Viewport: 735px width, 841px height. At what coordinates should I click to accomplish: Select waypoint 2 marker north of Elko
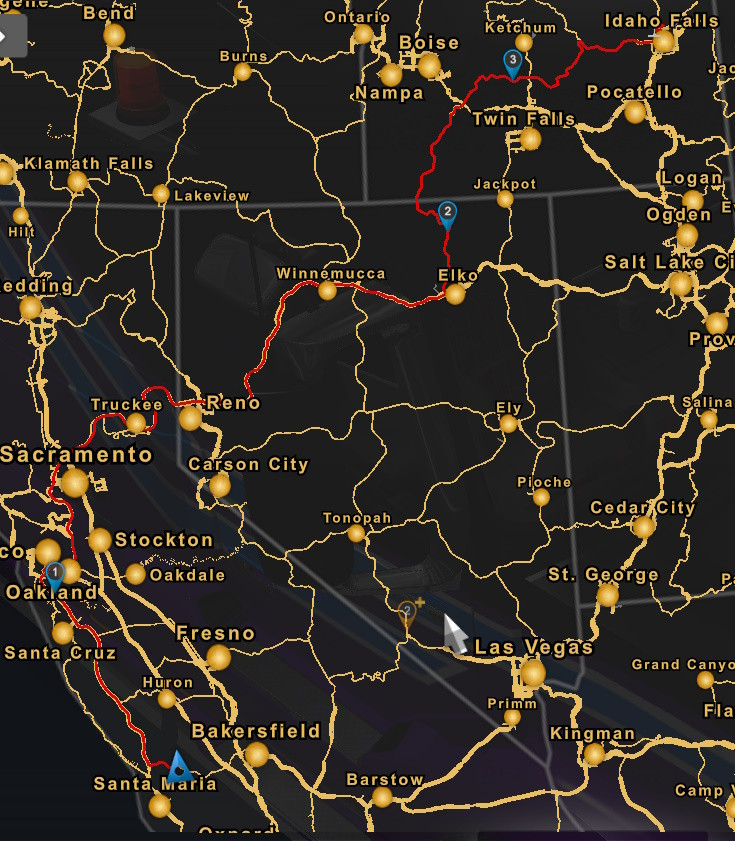click(447, 213)
